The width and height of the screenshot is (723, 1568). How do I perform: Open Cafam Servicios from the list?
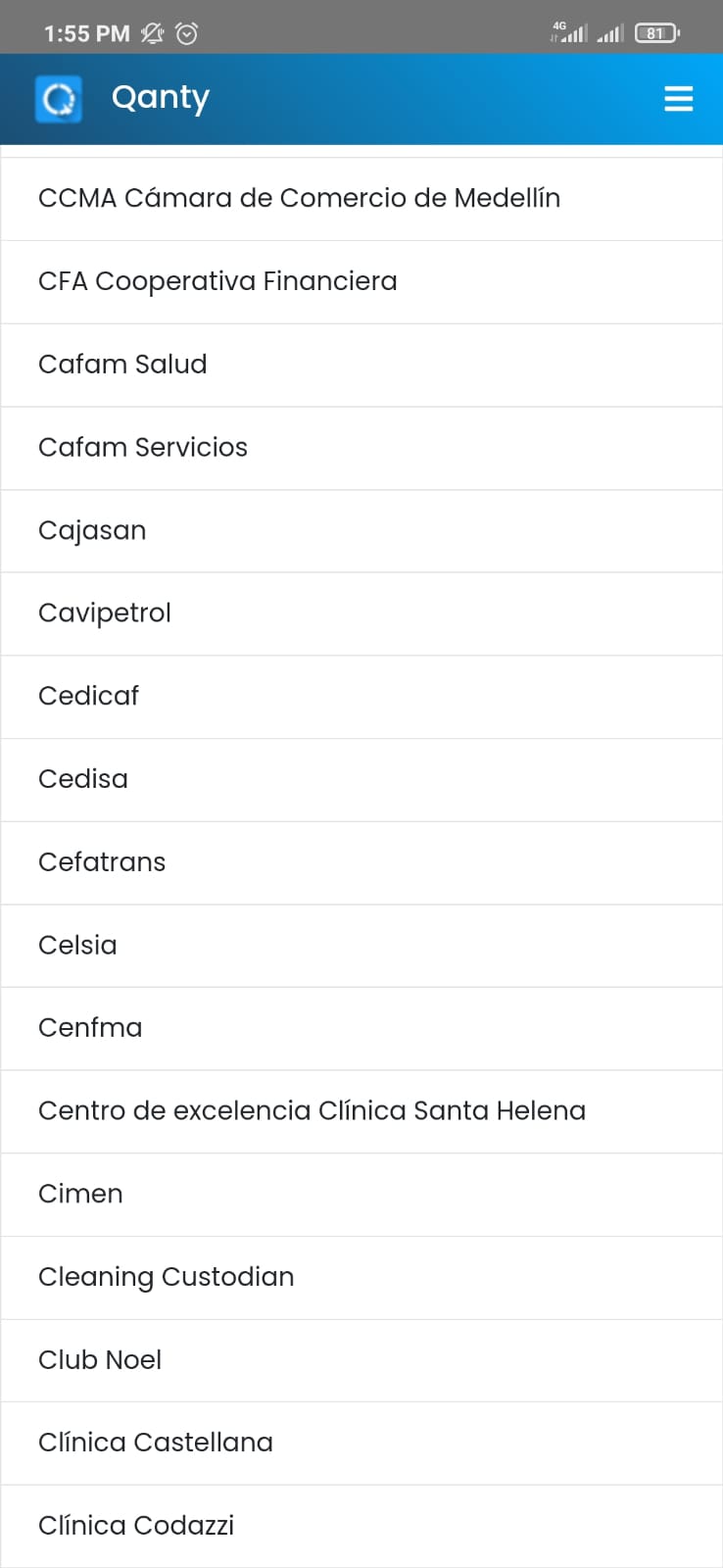tap(143, 448)
